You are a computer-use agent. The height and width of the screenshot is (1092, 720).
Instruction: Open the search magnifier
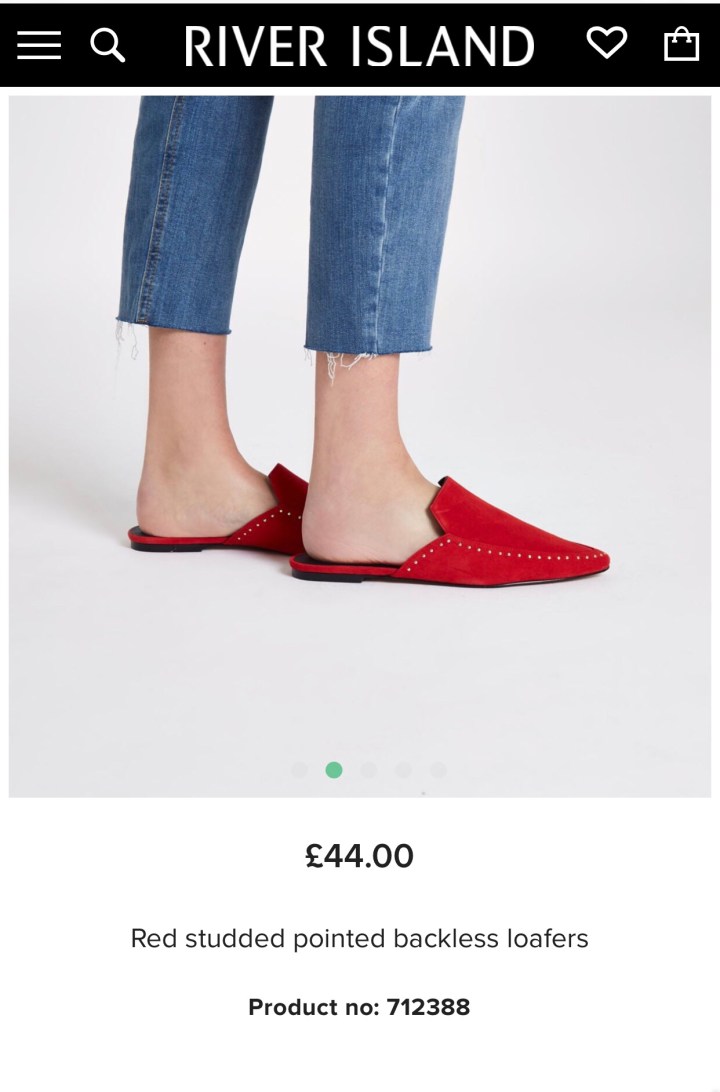coord(107,45)
